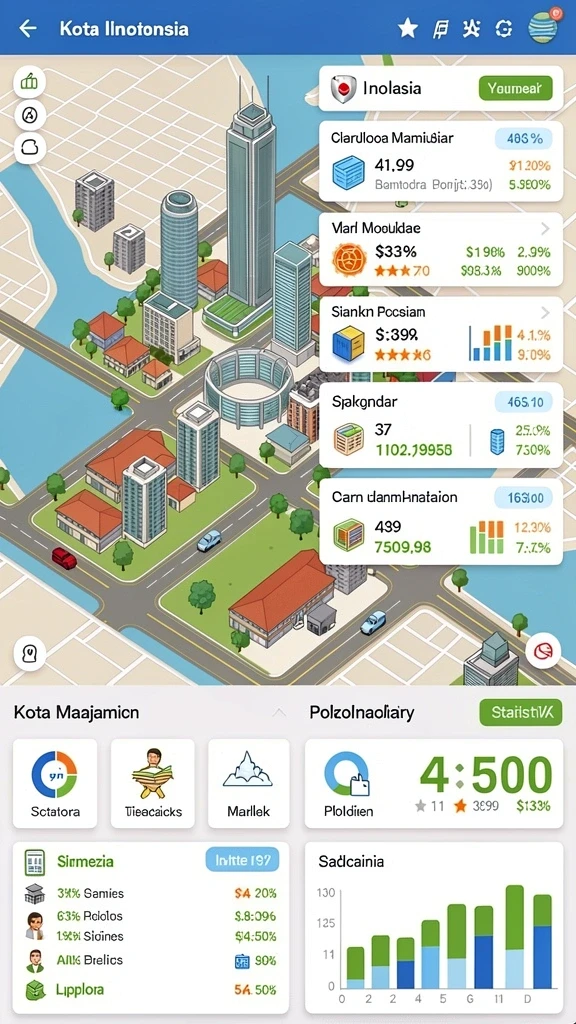Tap the top round button on the map's left edge
Screen dimensions: 576x1024
click(30, 82)
